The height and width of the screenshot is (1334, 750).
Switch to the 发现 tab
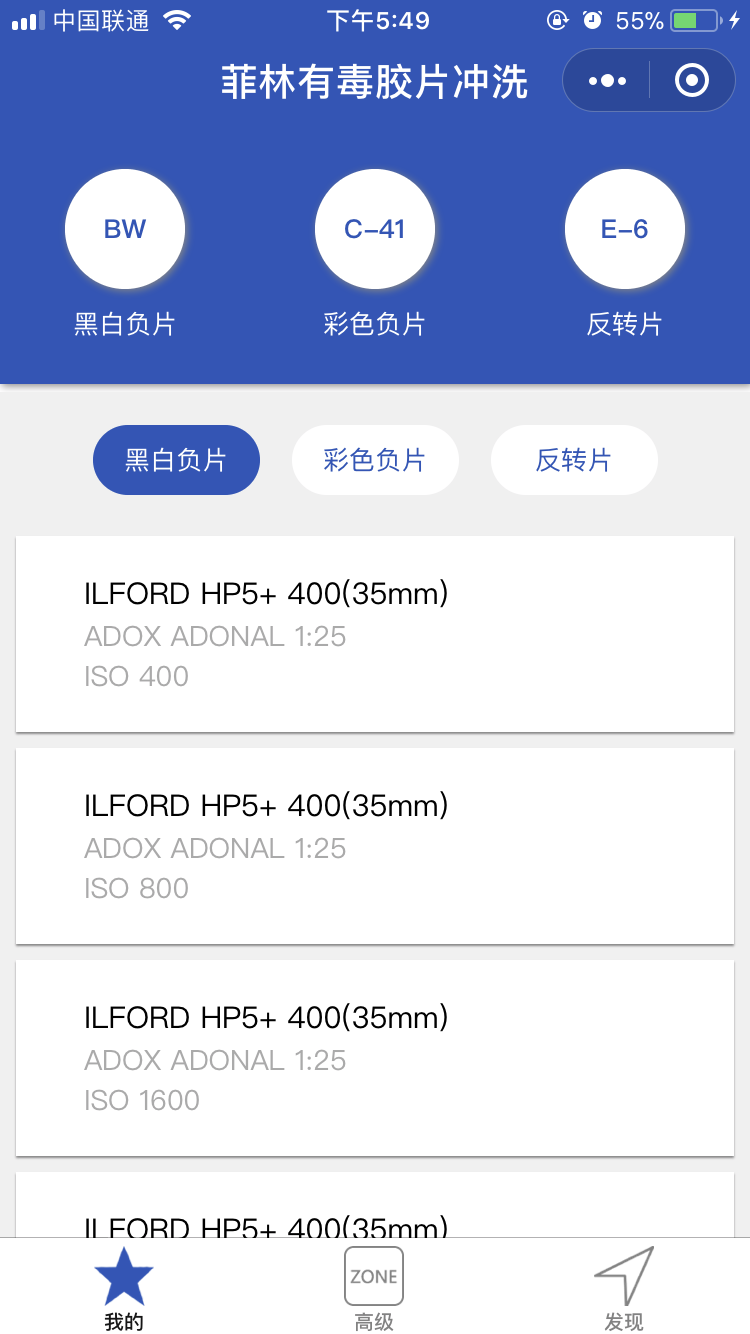[x=624, y=1288]
